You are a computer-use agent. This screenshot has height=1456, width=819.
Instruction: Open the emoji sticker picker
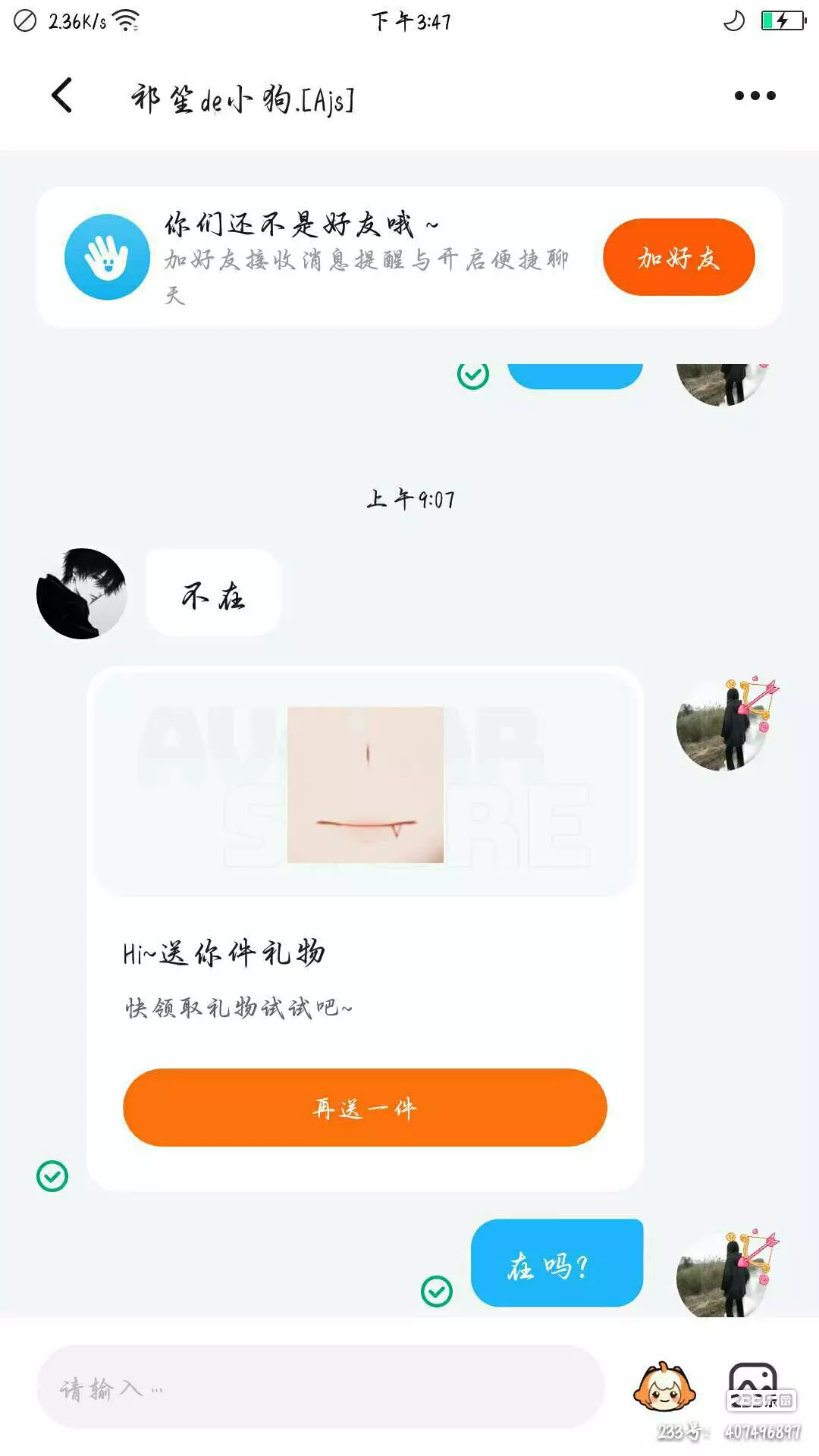point(664,1387)
